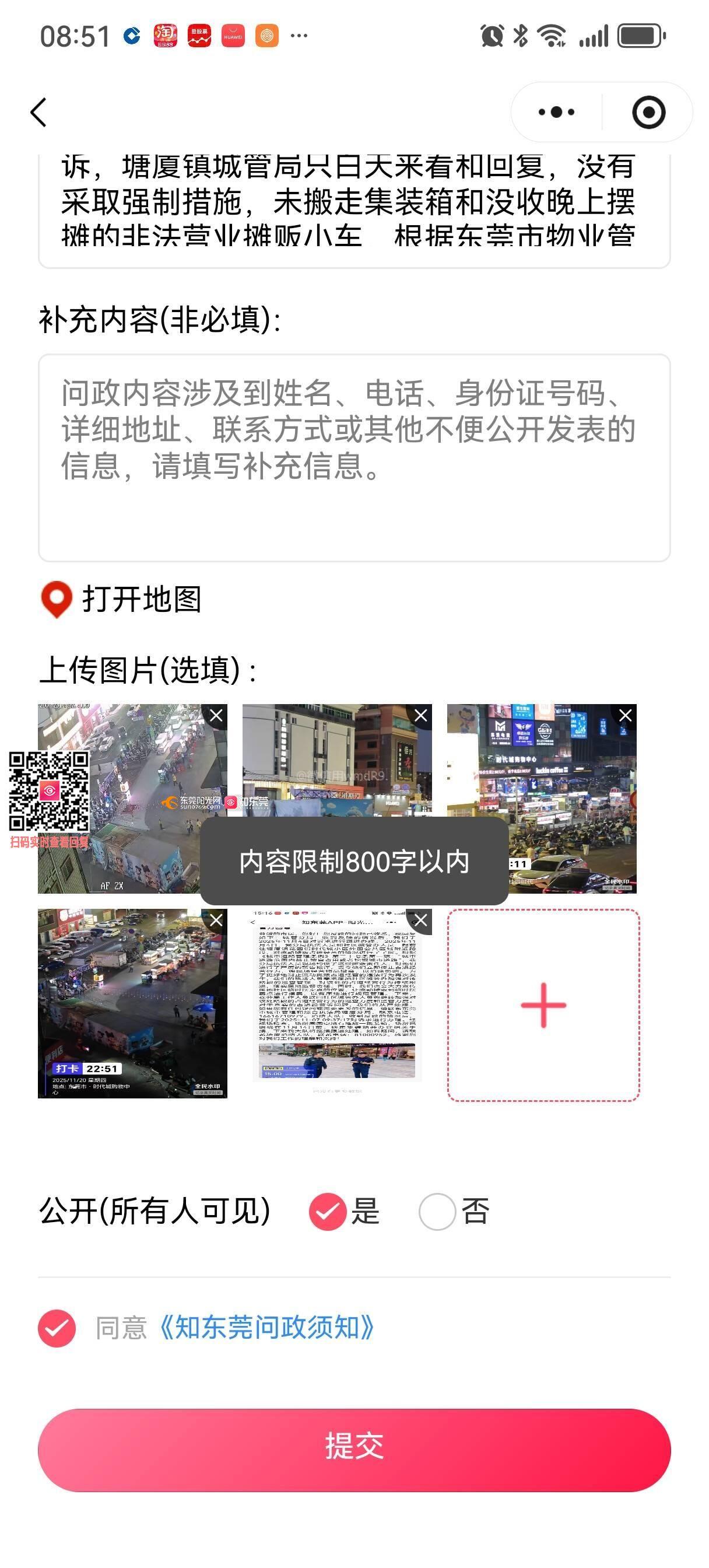Open the mini-program more options menu

click(556, 113)
